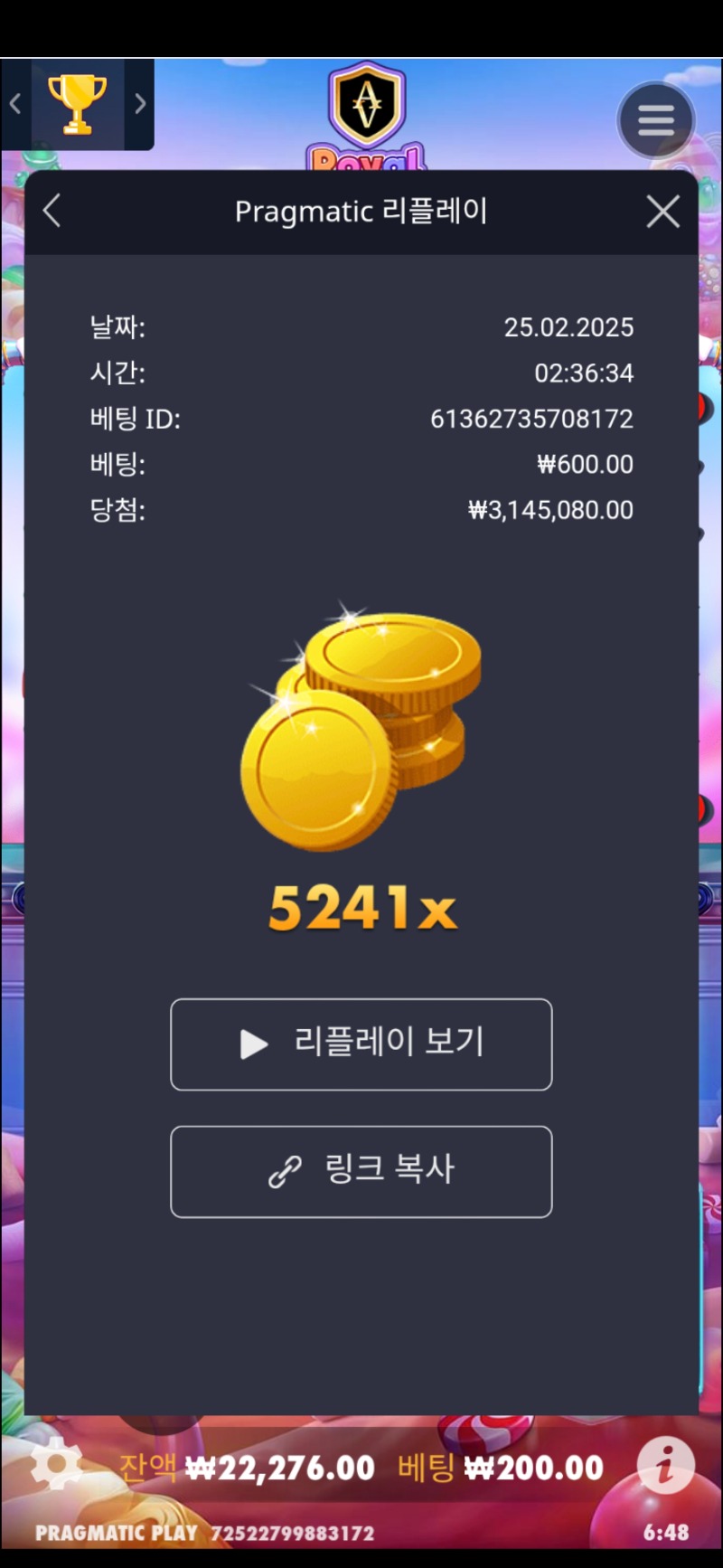This screenshot has width=723, height=1568.
Task: Open the game info button
Action: coord(665,1464)
